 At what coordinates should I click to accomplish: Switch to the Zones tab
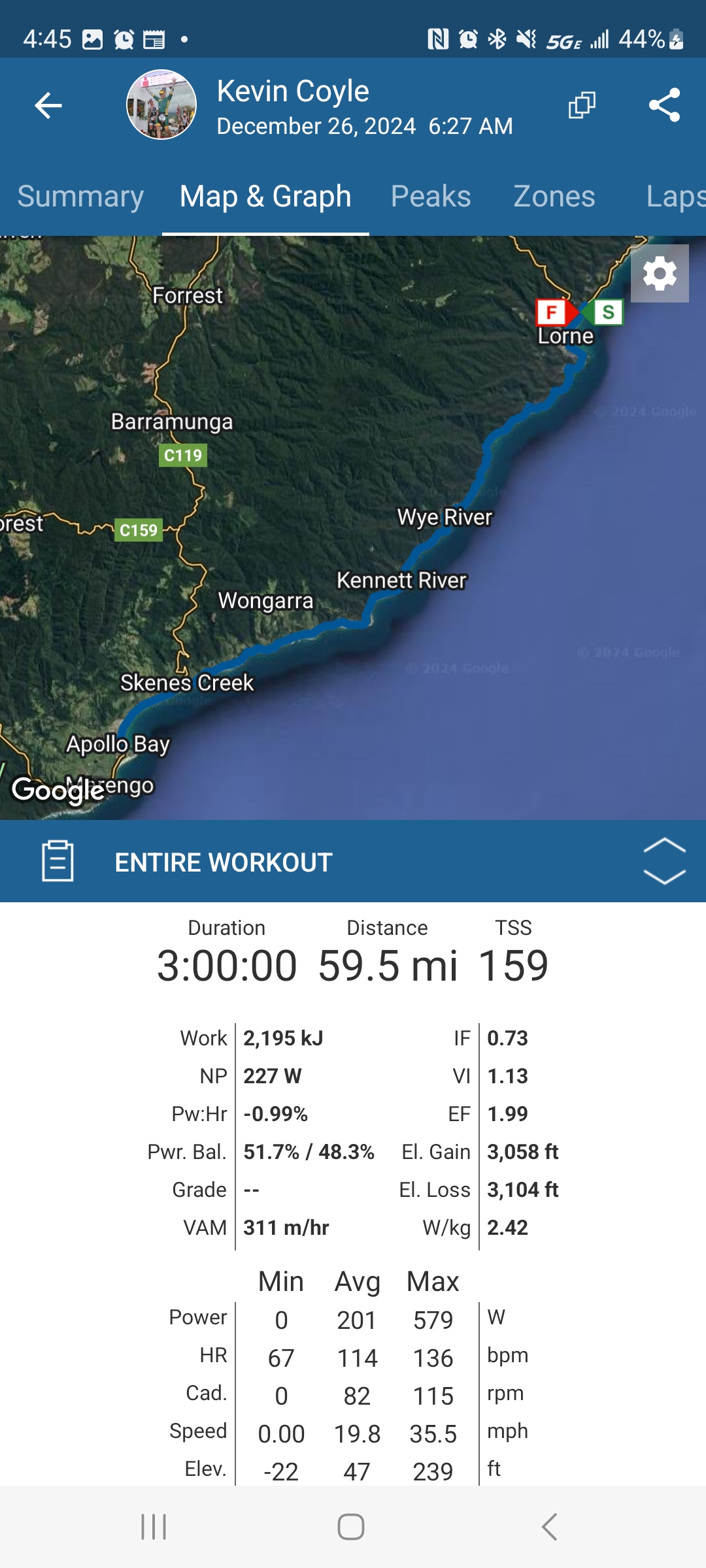tap(554, 197)
